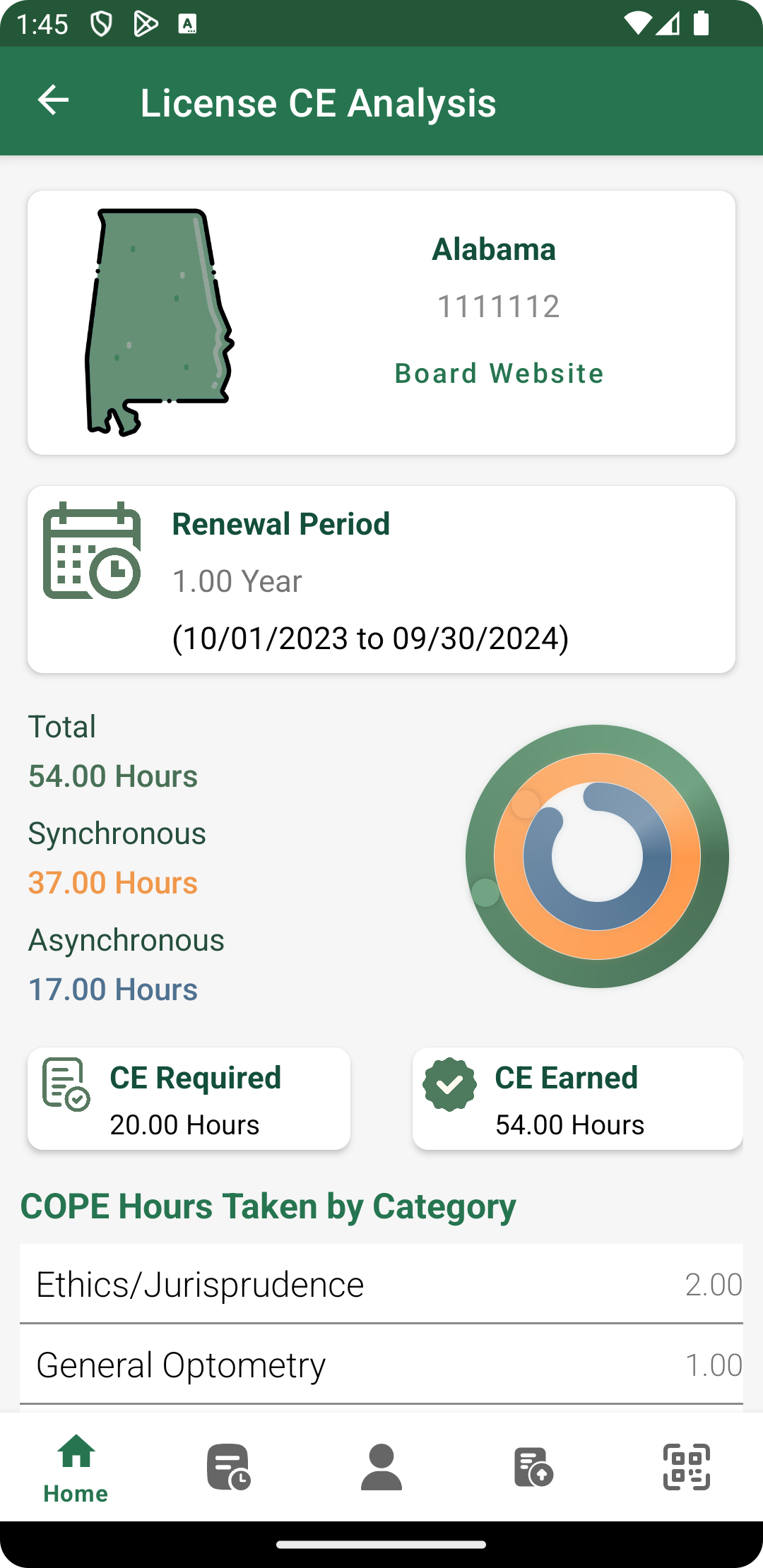Switch to the Home tab
This screenshot has height=1568, width=763.
click(x=76, y=1468)
